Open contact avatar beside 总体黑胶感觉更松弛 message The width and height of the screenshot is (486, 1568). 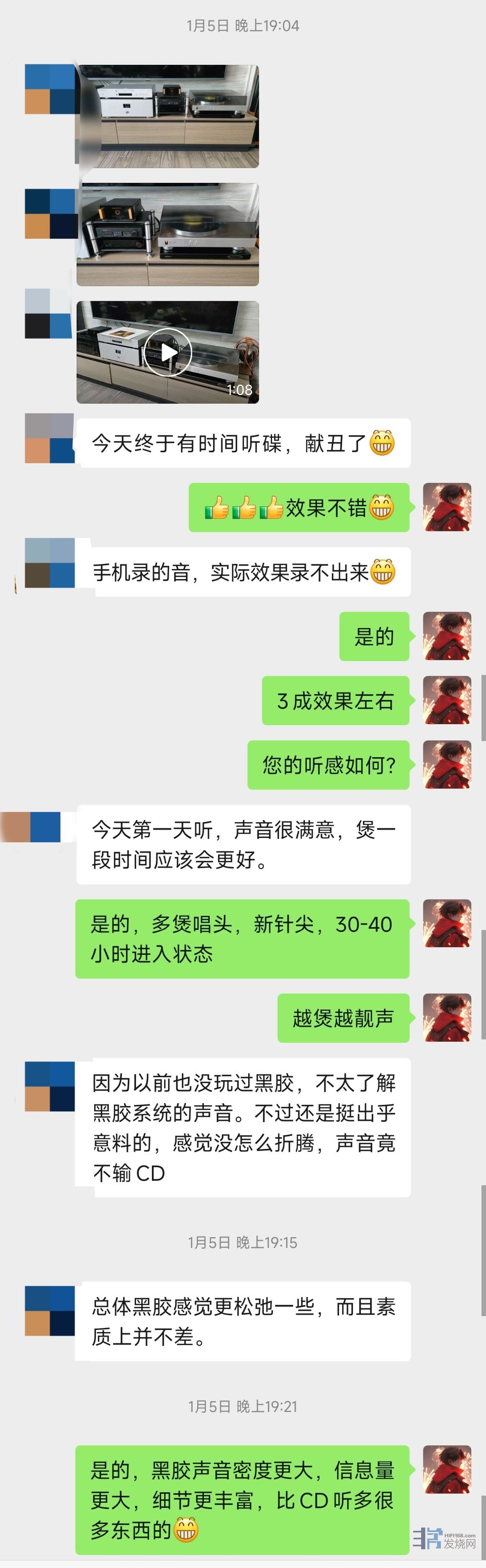point(49,1311)
